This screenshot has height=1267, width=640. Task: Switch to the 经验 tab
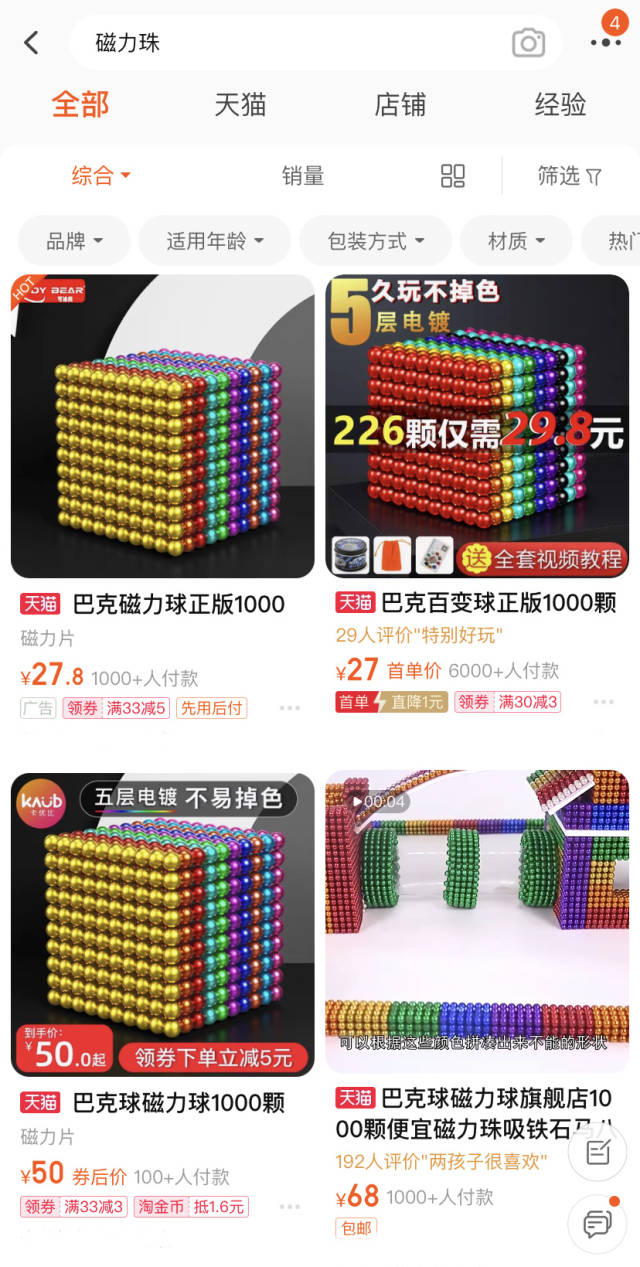click(x=560, y=104)
